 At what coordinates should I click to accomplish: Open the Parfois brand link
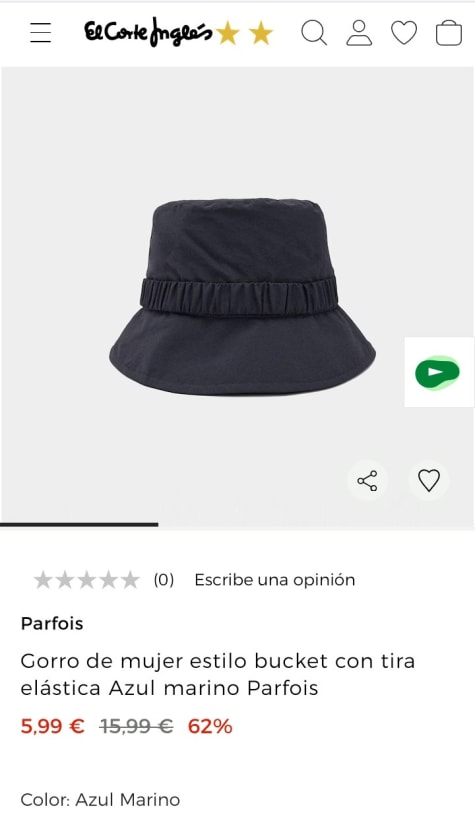52,624
